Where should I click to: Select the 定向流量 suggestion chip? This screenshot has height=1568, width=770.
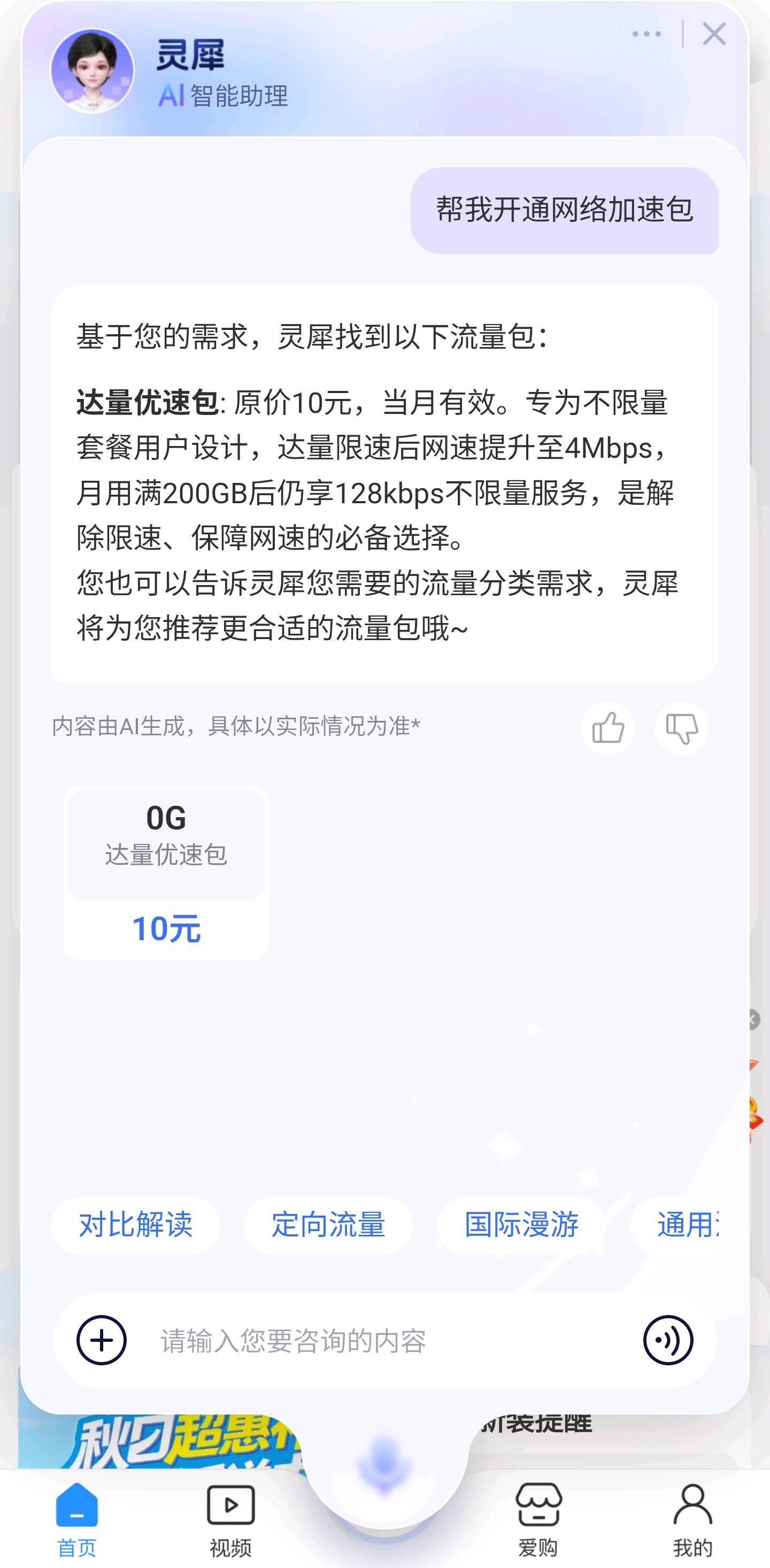point(328,1225)
